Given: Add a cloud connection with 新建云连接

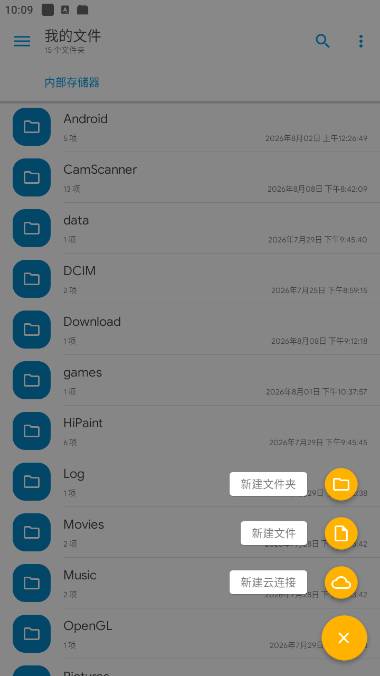Looking at the screenshot, I should [x=341, y=582].
